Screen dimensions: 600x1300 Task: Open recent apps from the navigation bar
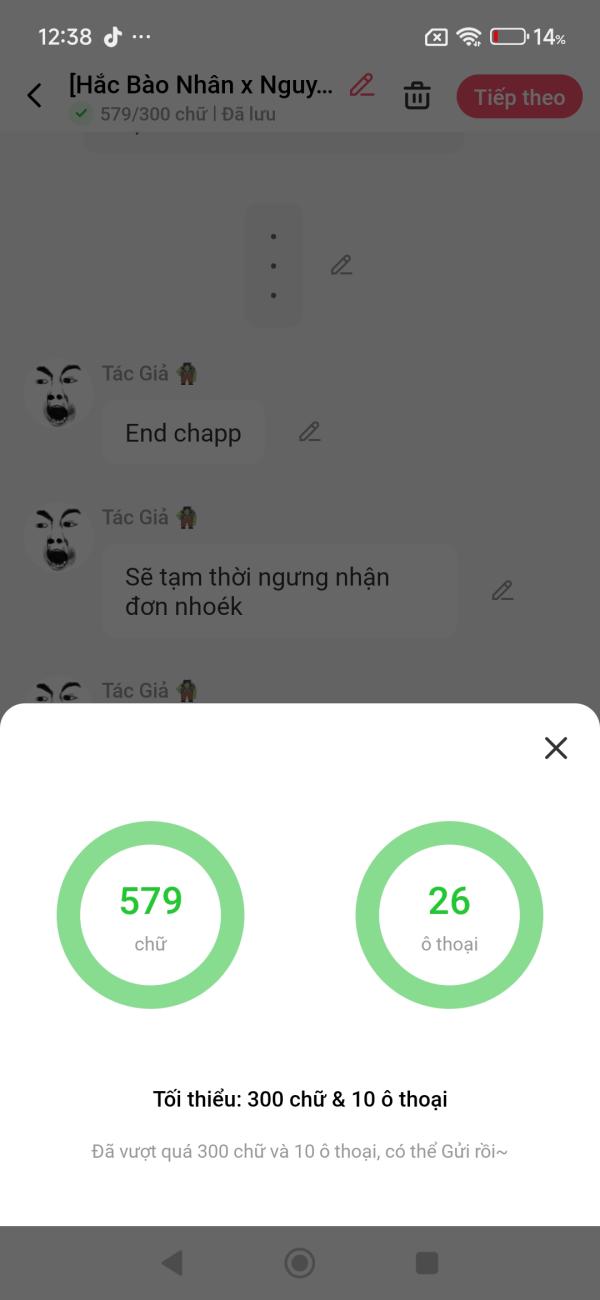pos(427,1263)
